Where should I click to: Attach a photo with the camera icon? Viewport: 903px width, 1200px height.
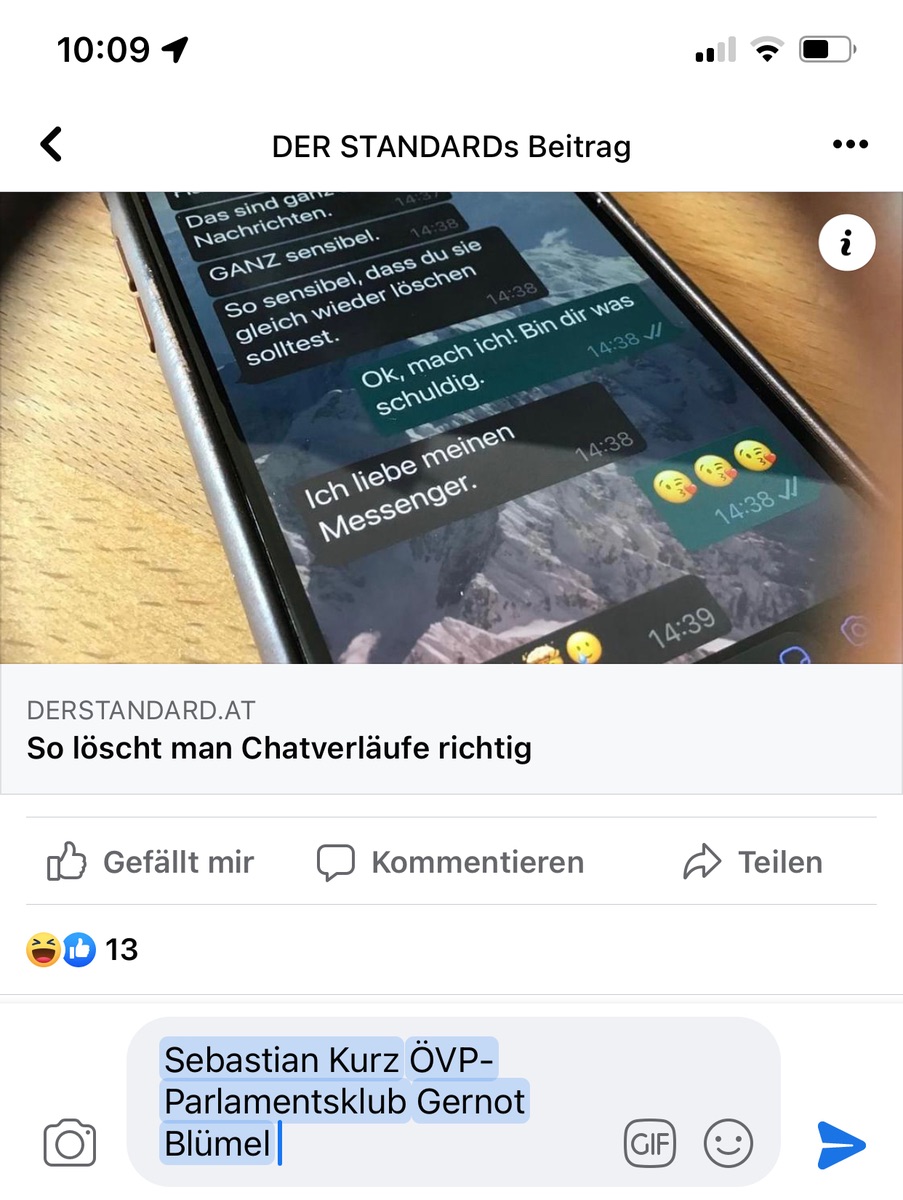[70, 1143]
